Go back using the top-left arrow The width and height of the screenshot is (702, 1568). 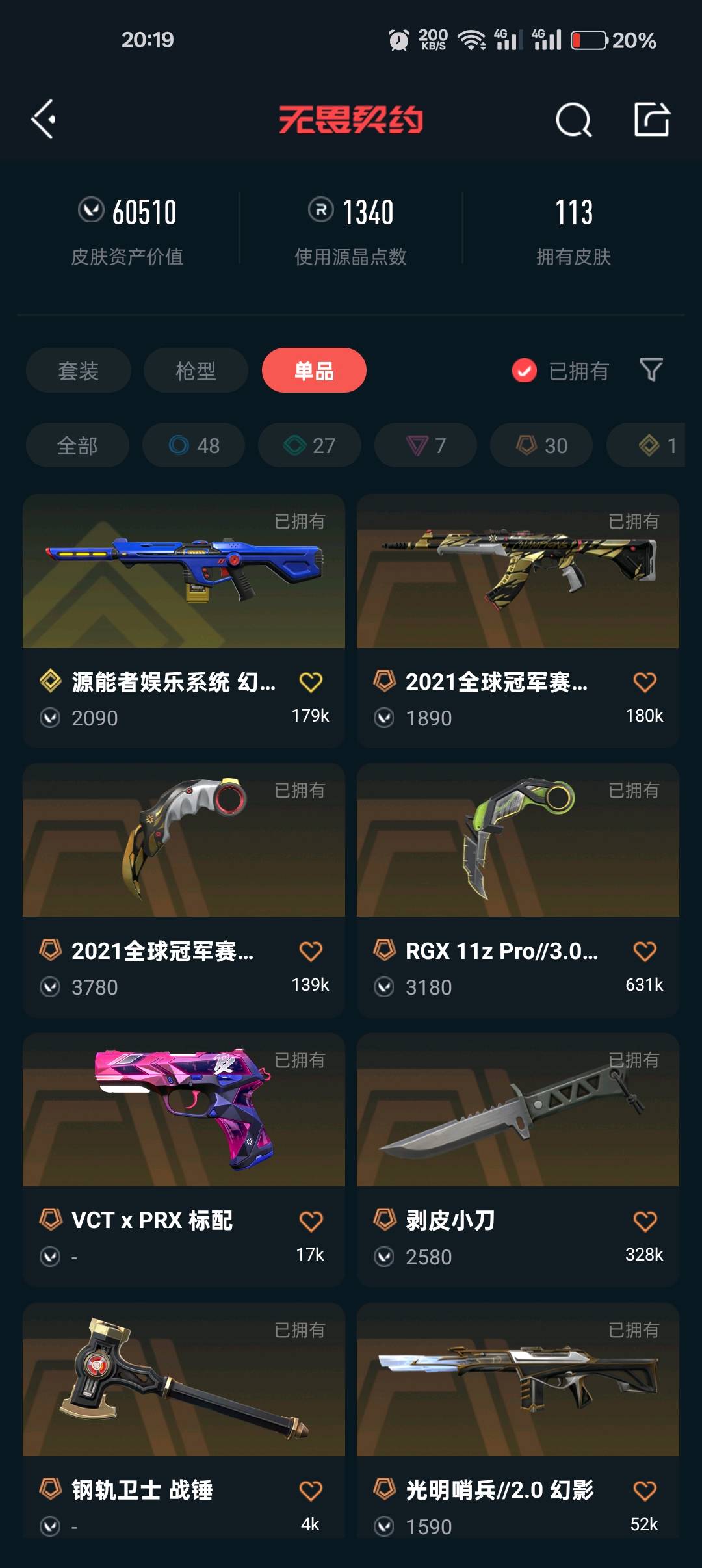44,119
